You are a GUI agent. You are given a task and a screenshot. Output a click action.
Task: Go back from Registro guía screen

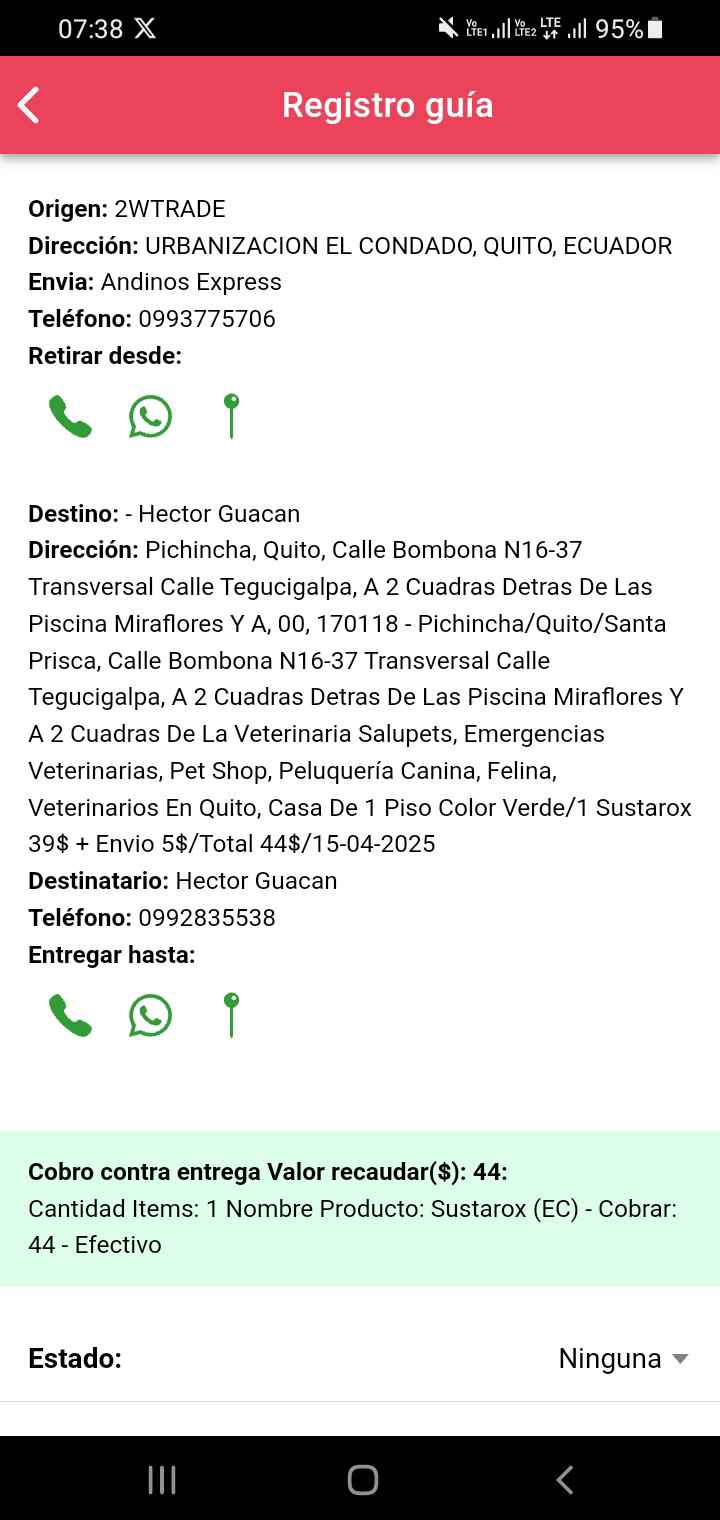tap(29, 105)
